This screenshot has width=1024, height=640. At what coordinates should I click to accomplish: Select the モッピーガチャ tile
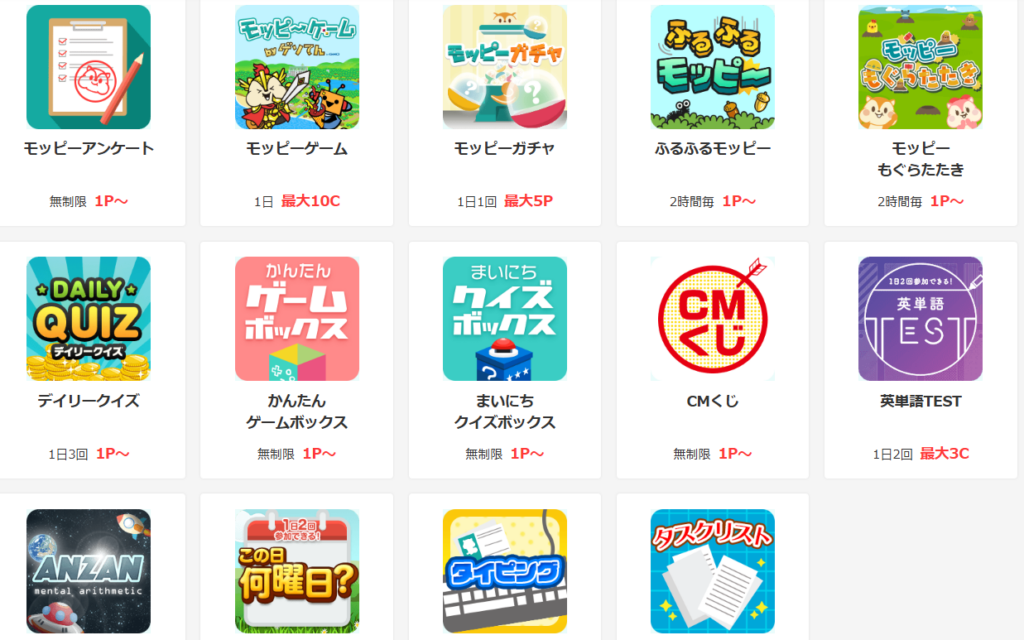point(504,68)
